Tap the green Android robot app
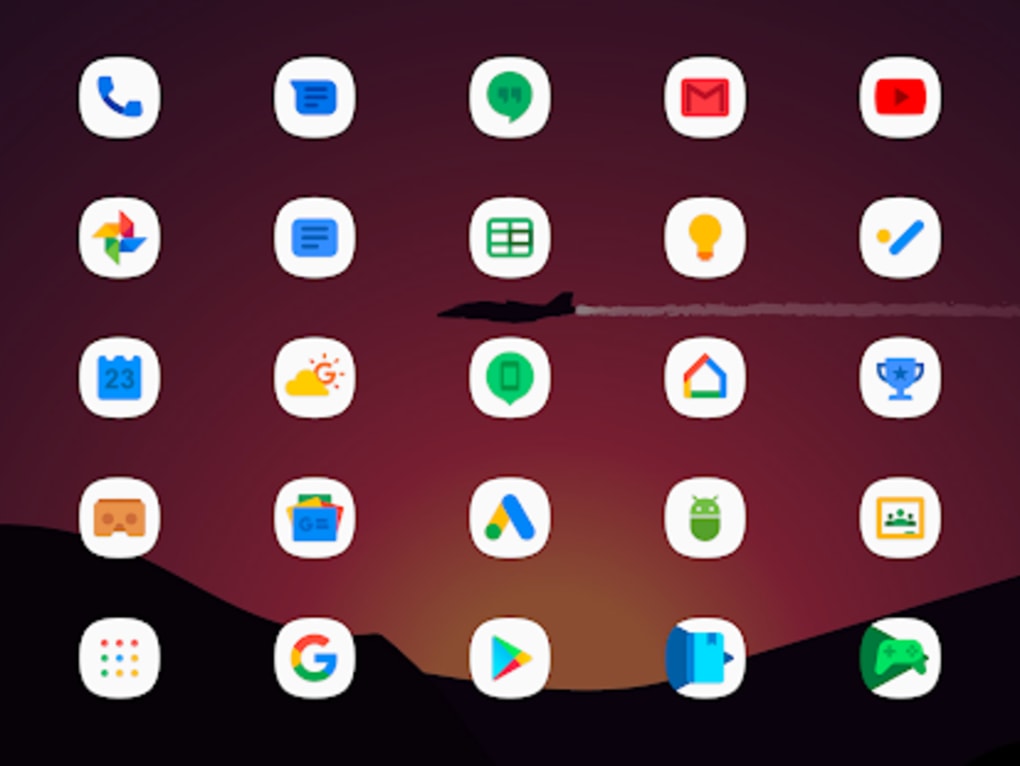The height and width of the screenshot is (766, 1020). pos(705,518)
